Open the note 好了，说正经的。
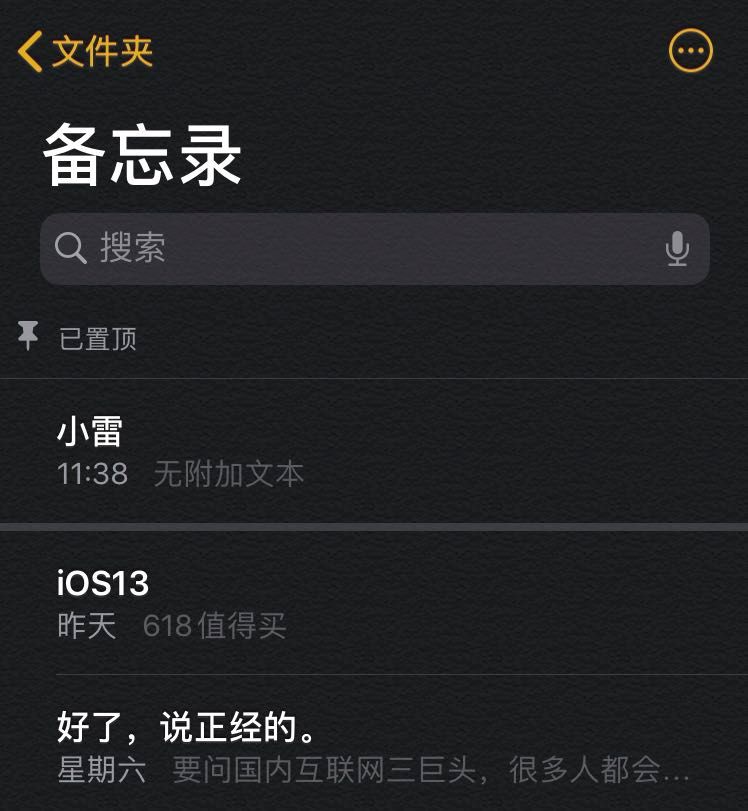The height and width of the screenshot is (811, 748). tap(374, 746)
